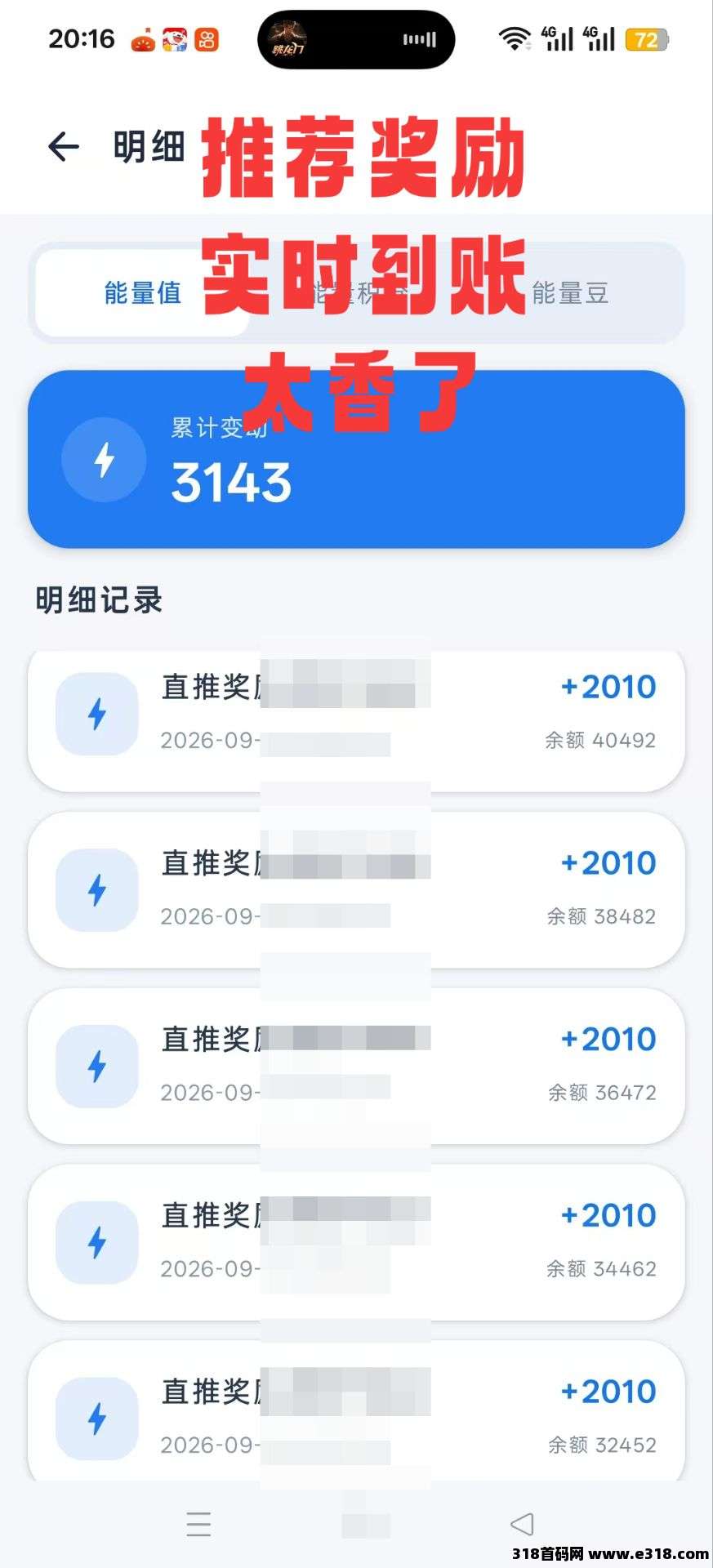Screen dimensions: 713x1568
Task: Open the 直推奖励 record with 余额 36472
Action: [x=356, y=1066]
